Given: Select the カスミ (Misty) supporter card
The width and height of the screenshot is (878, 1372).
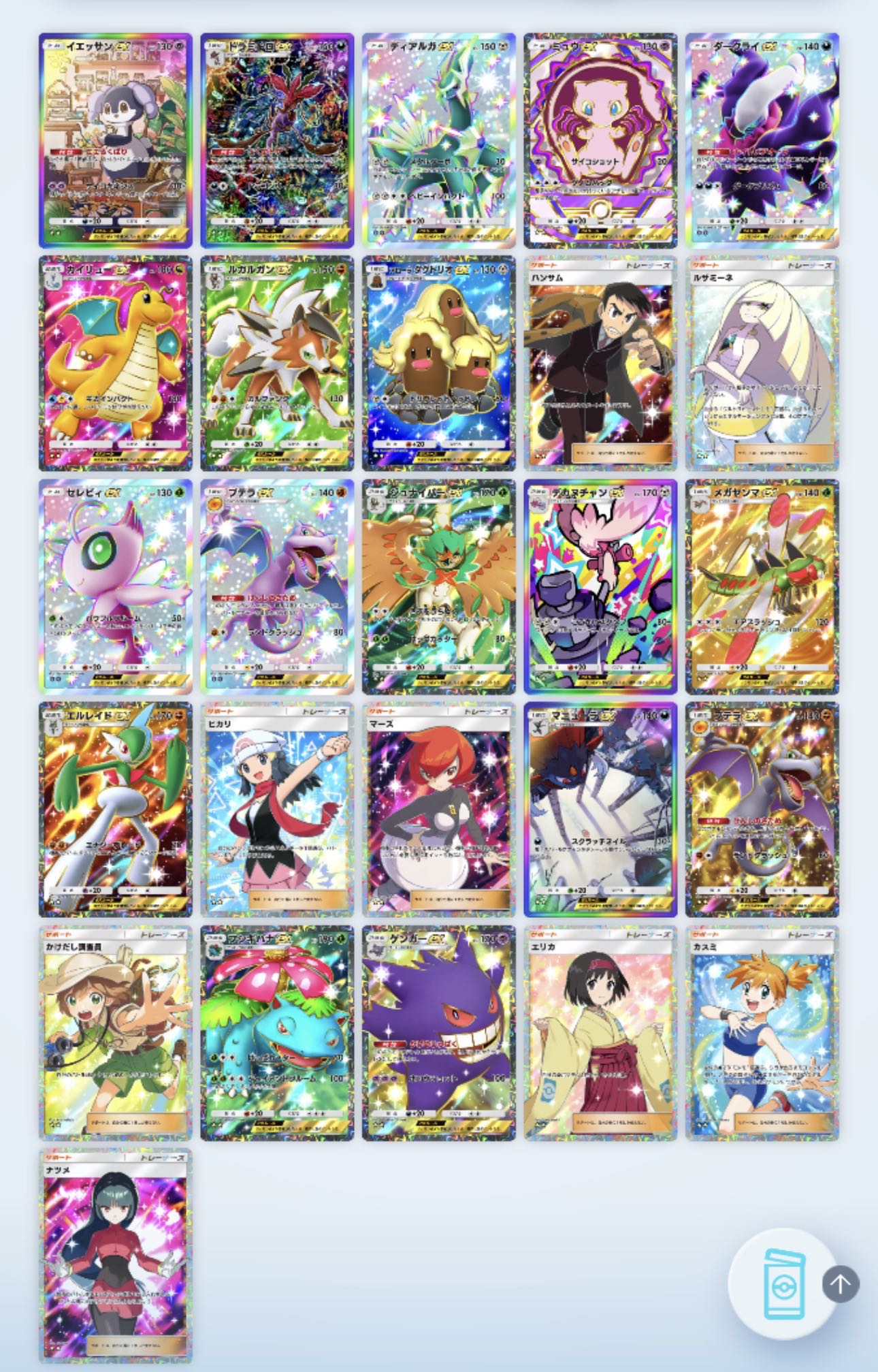Looking at the screenshot, I should [x=762, y=1034].
